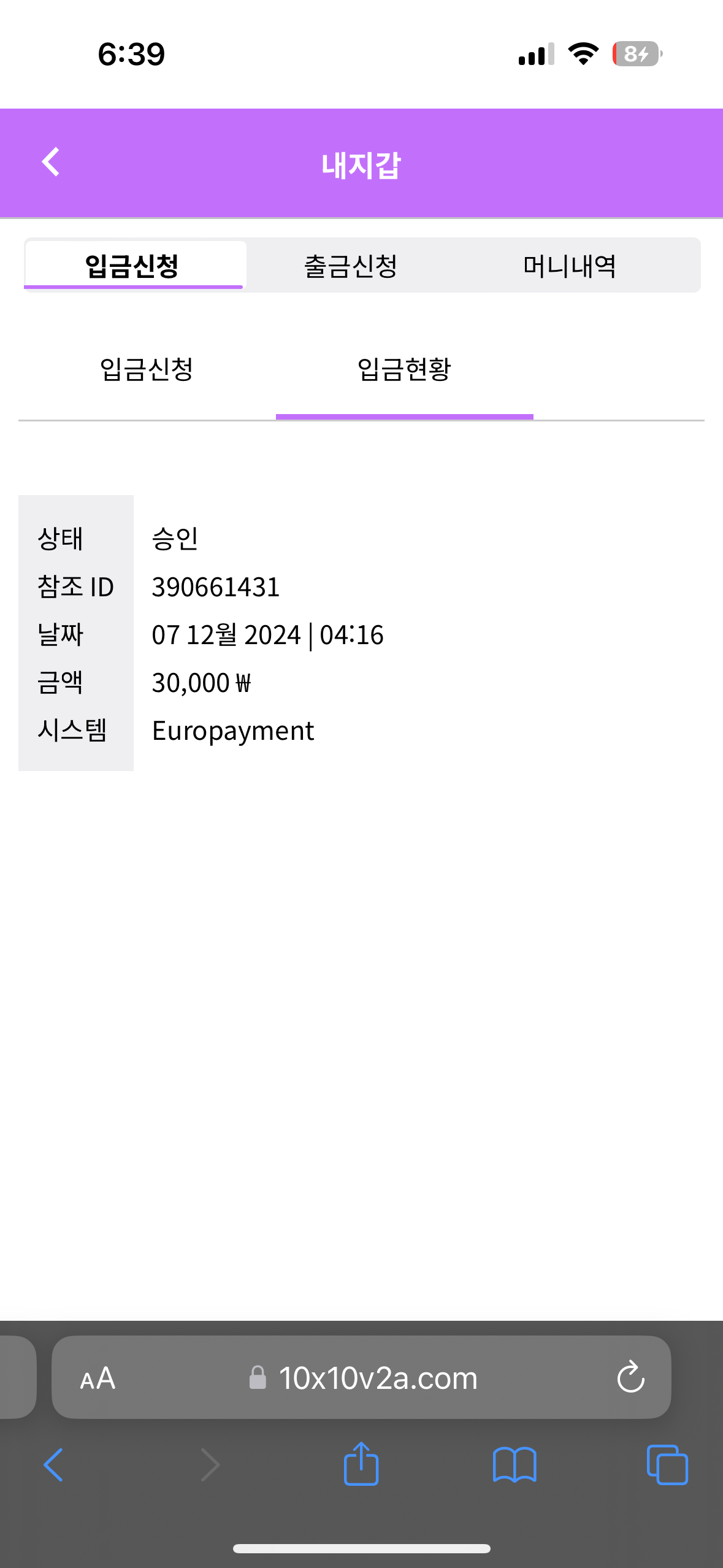Go back from the 내지갑 header
723x1568 pixels.
(51, 163)
